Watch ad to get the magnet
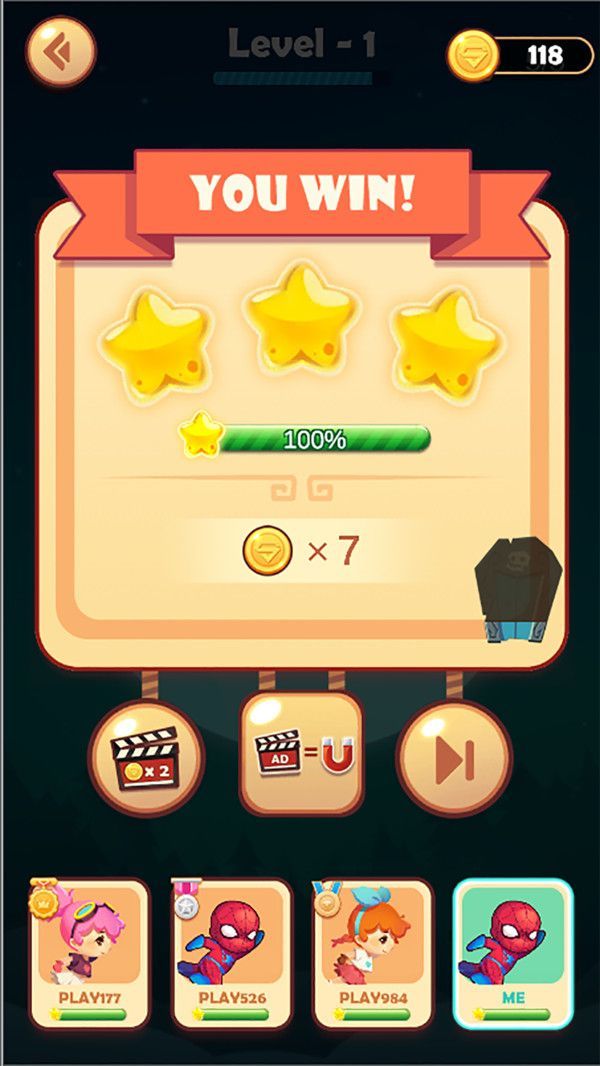 [301, 754]
